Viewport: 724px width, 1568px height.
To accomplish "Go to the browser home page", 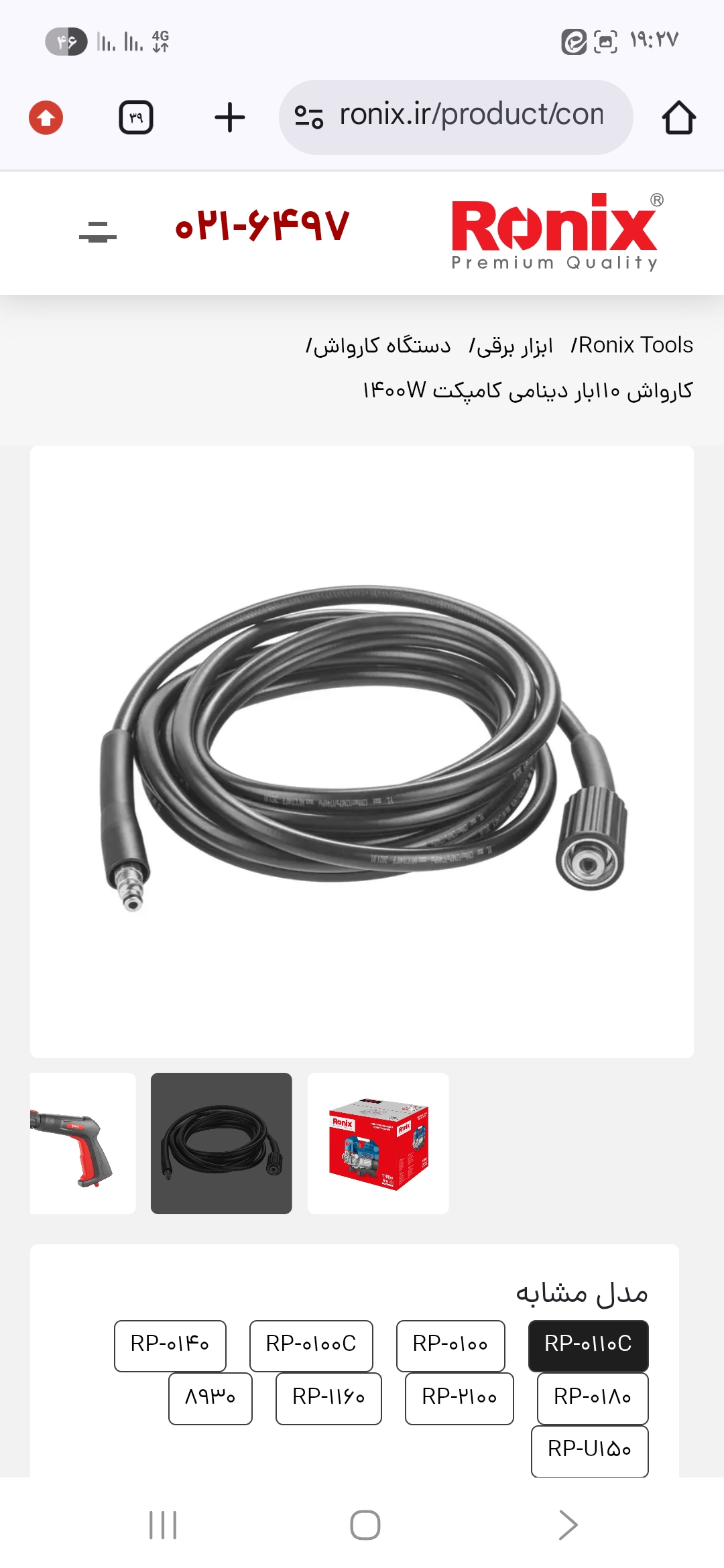I will pyautogui.click(x=678, y=117).
